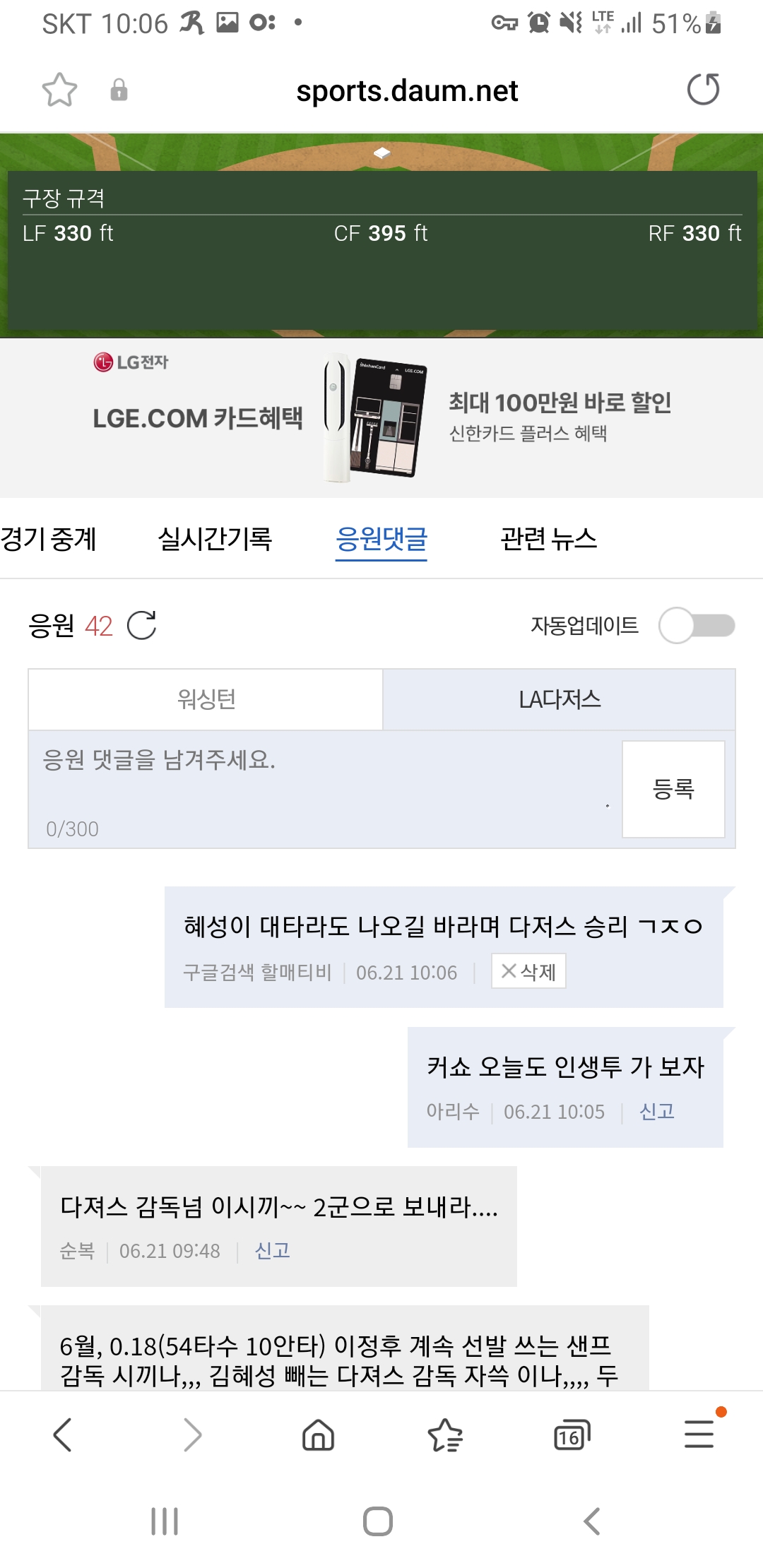Choose the 워싱턴 team tab
This screenshot has width=763, height=1568.
(206, 700)
